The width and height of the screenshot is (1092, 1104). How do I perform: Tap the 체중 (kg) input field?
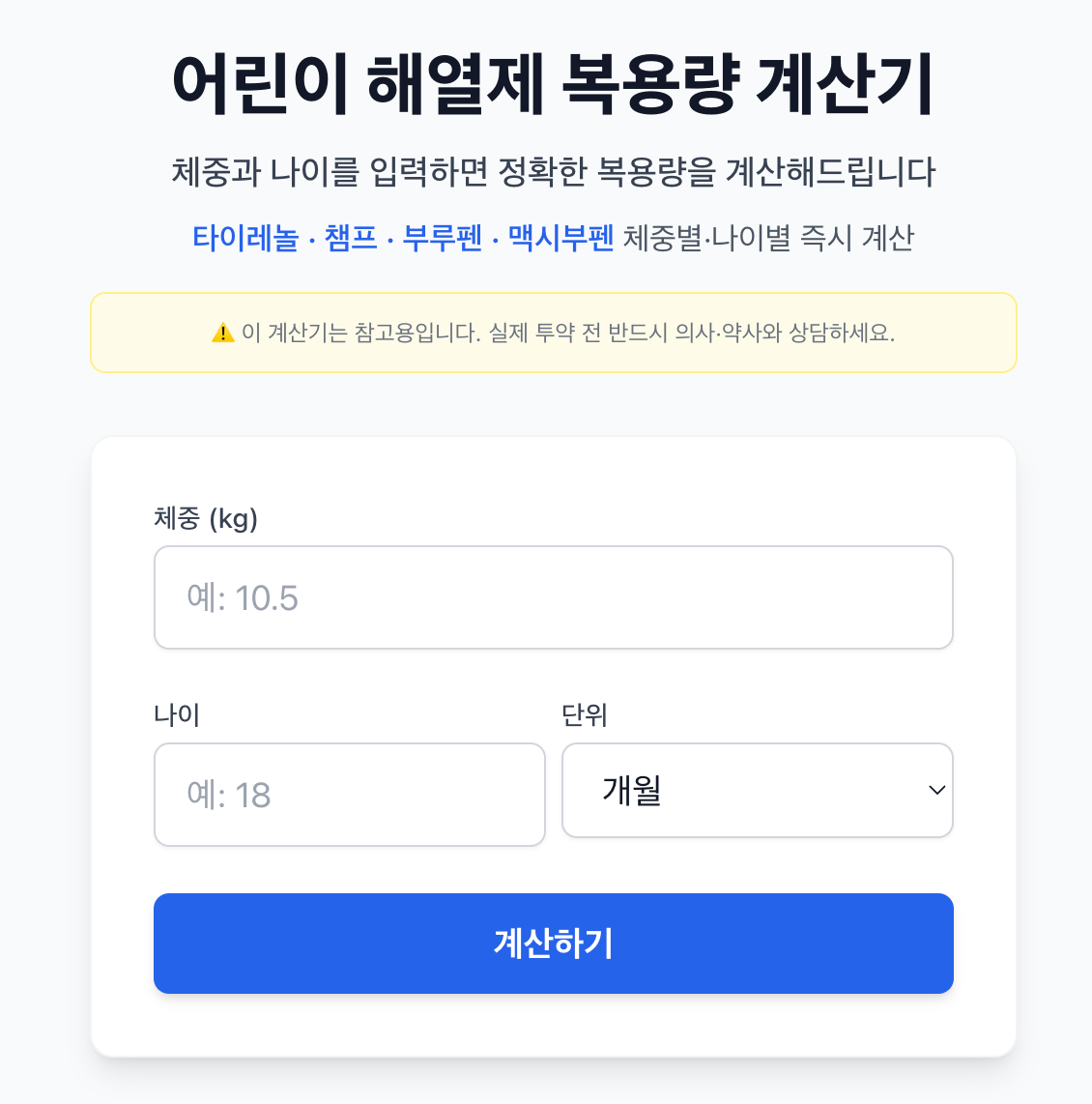pyautogui.click(x=553, y=597)
